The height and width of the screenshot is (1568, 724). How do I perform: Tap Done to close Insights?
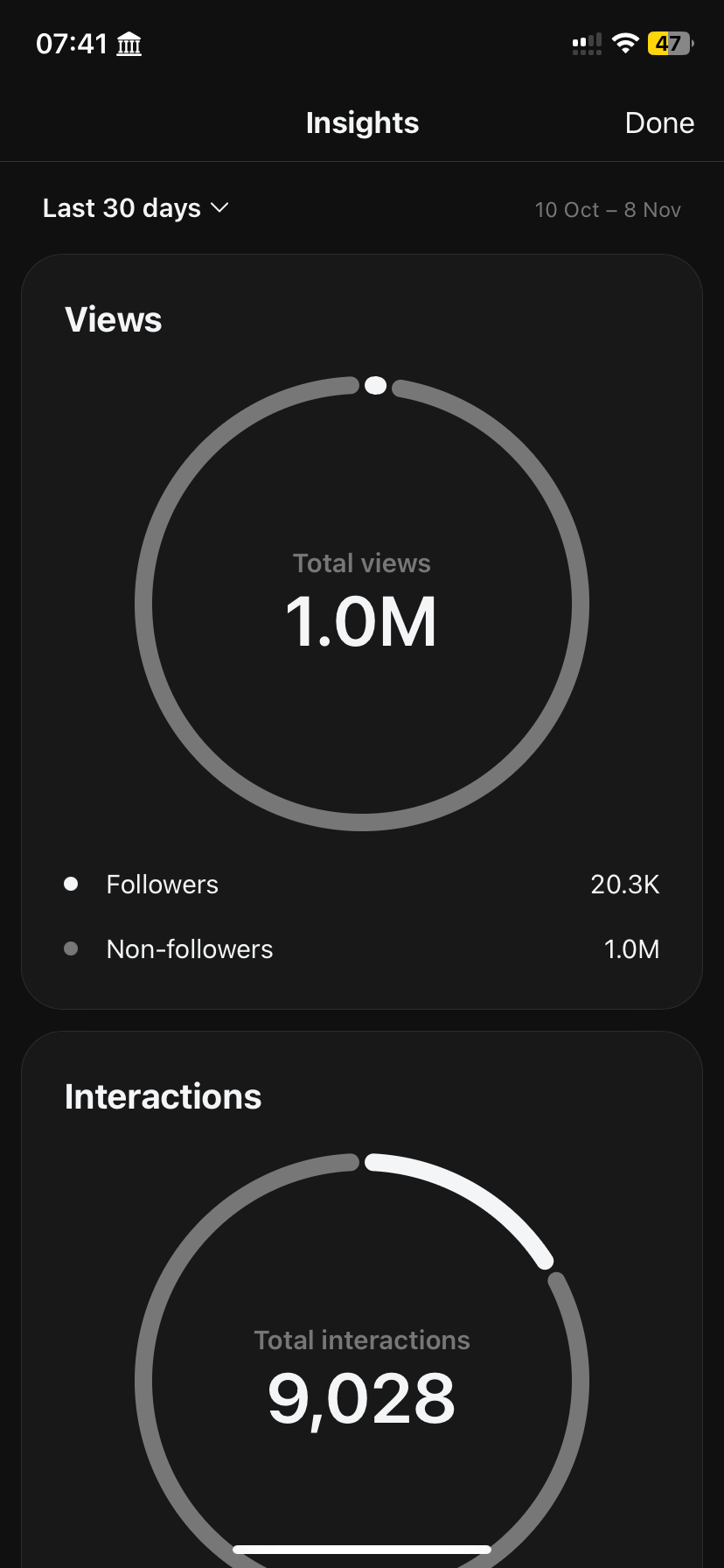pos(659,123)
